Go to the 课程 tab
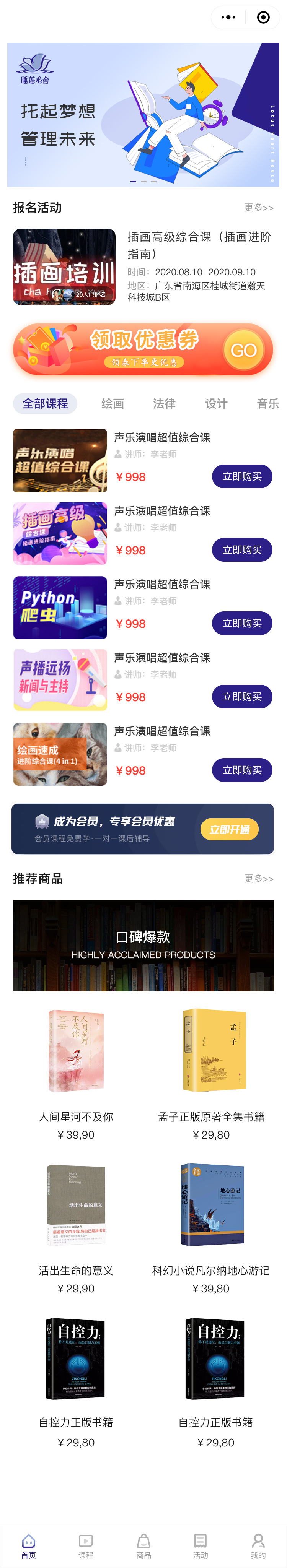The height and width of the screenshot is (1568, 287). tap(86, 1545)
